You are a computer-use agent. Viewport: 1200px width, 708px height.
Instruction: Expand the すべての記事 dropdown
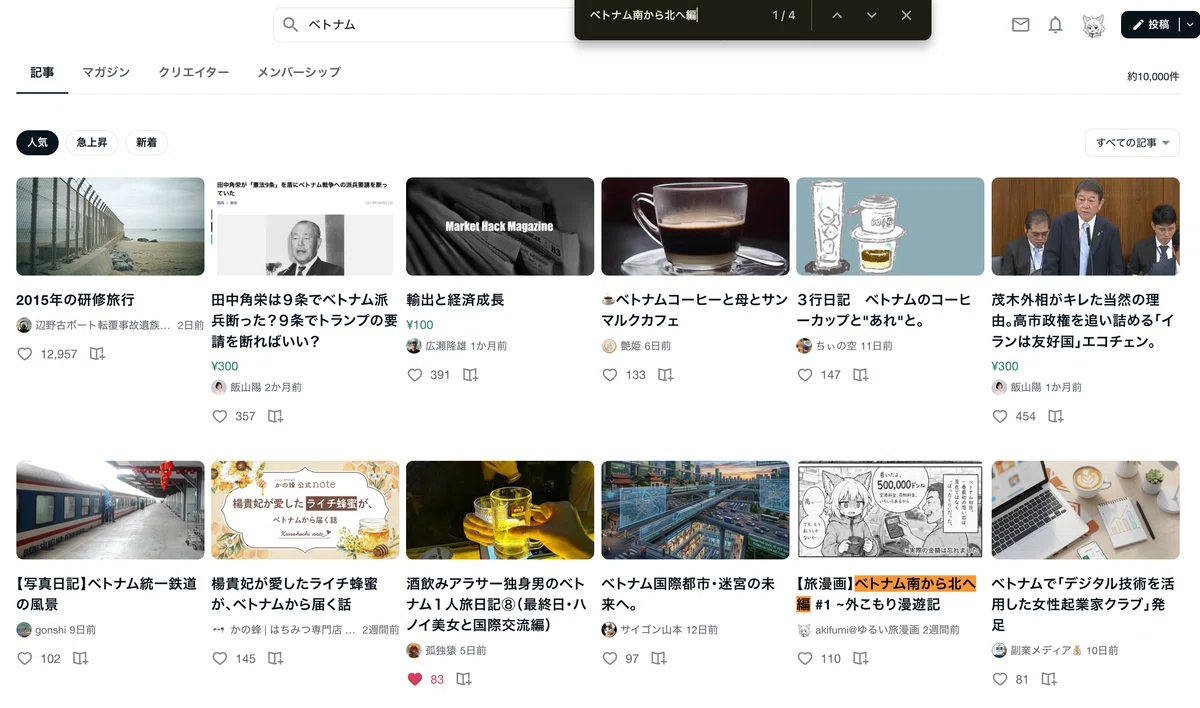point(1132,143)
